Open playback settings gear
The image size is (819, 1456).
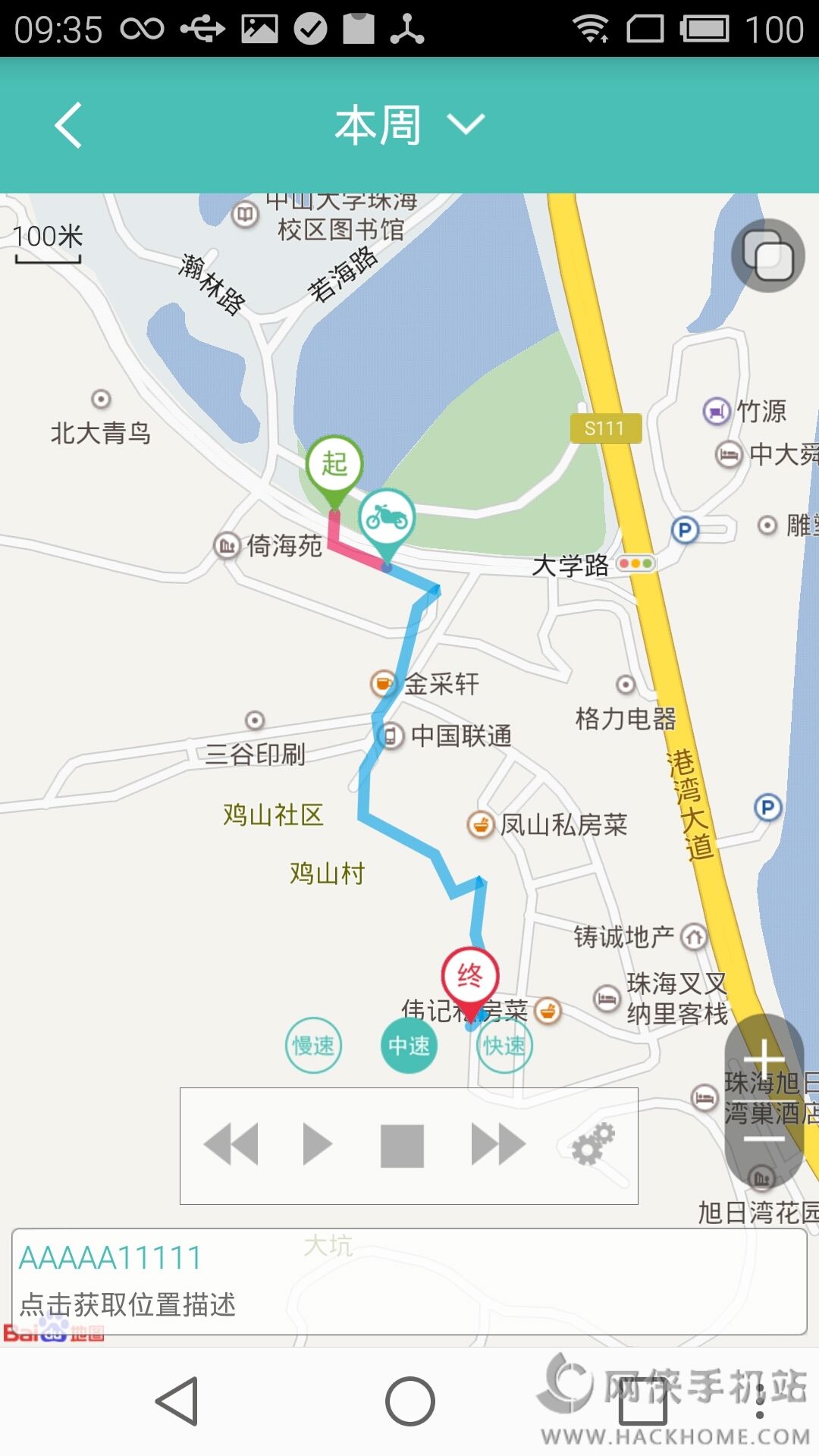tap(592, 1144)
